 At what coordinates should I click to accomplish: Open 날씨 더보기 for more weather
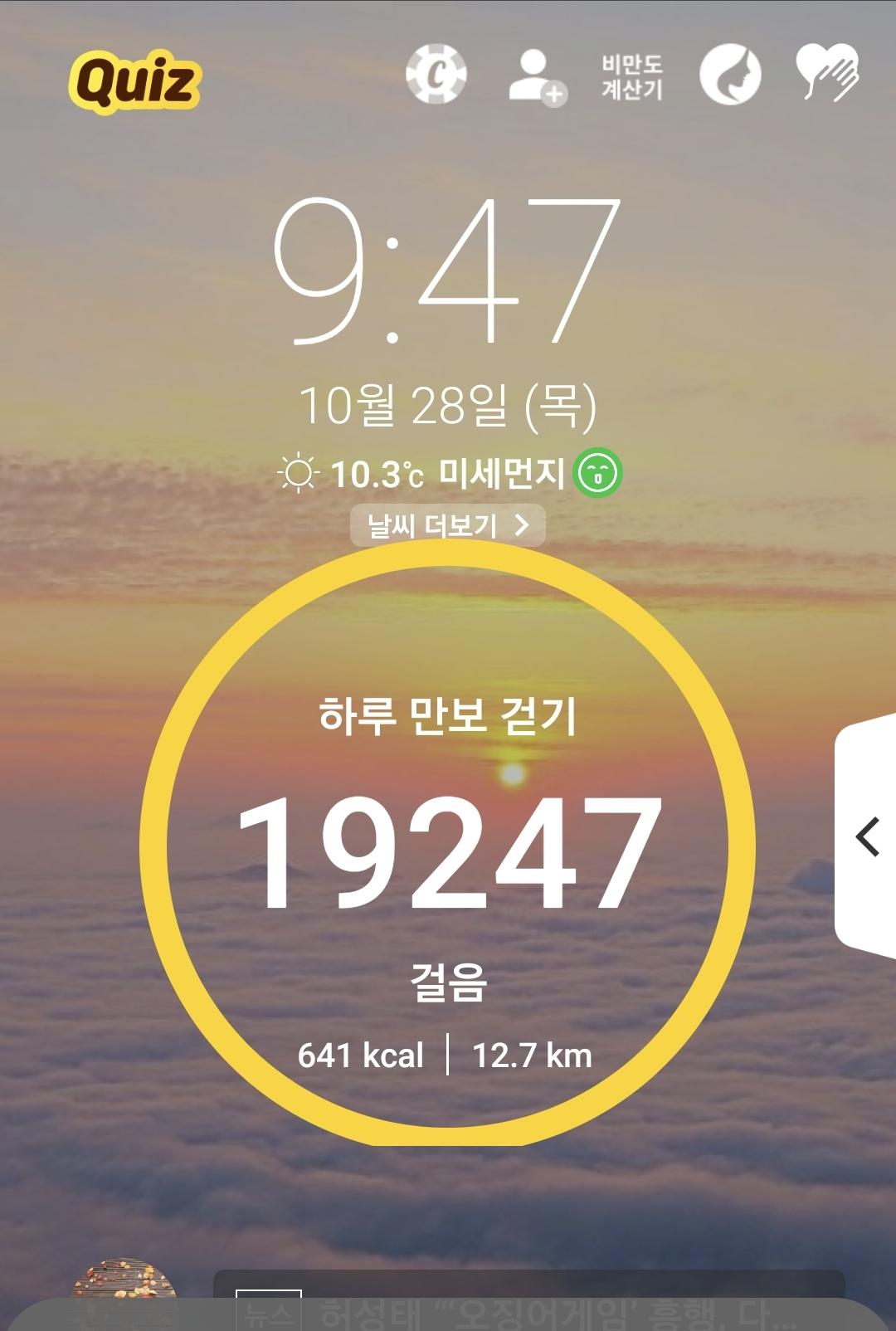click(448, 525)
